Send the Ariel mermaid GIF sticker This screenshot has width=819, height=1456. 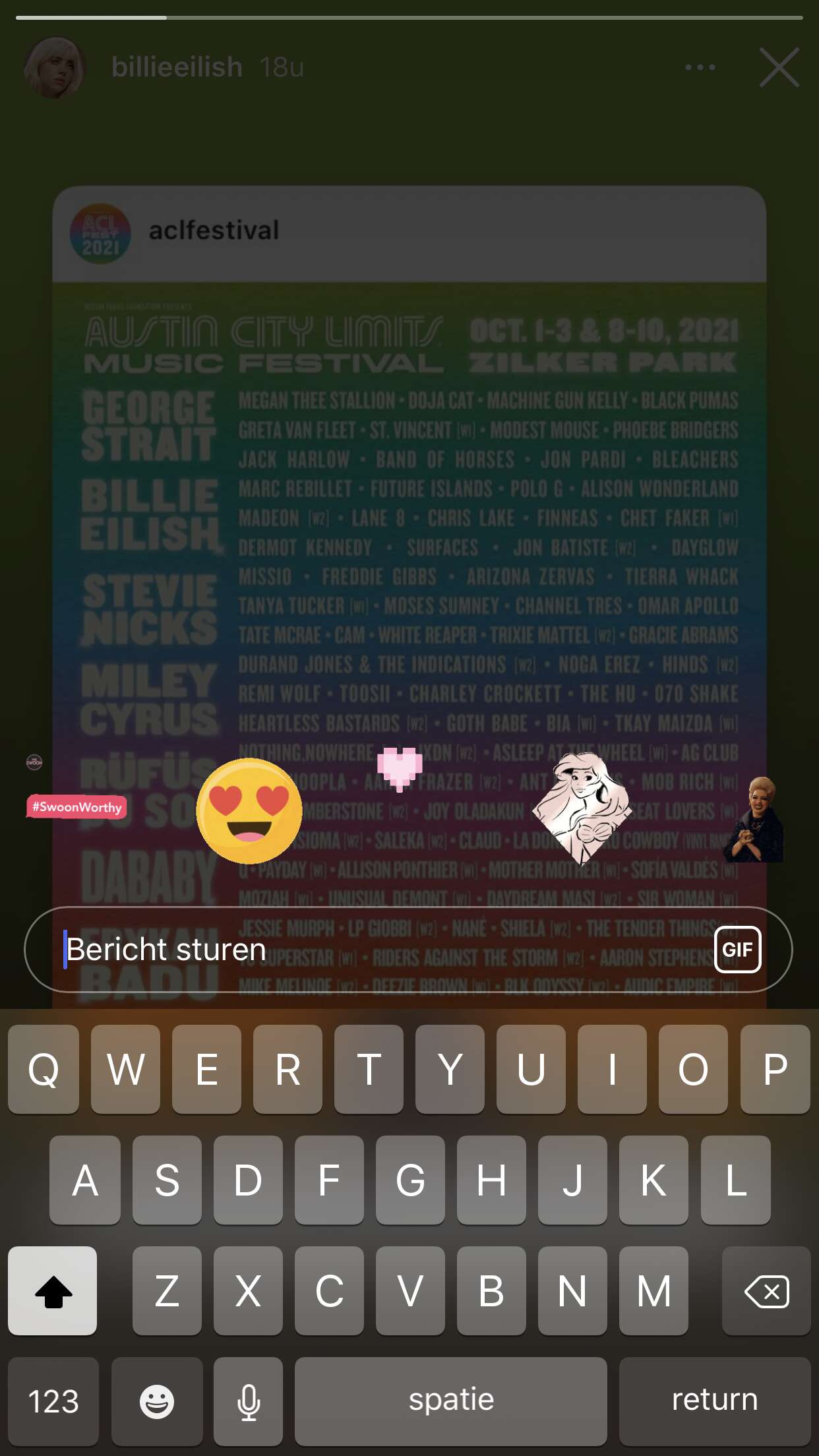[x=582, y=807]
